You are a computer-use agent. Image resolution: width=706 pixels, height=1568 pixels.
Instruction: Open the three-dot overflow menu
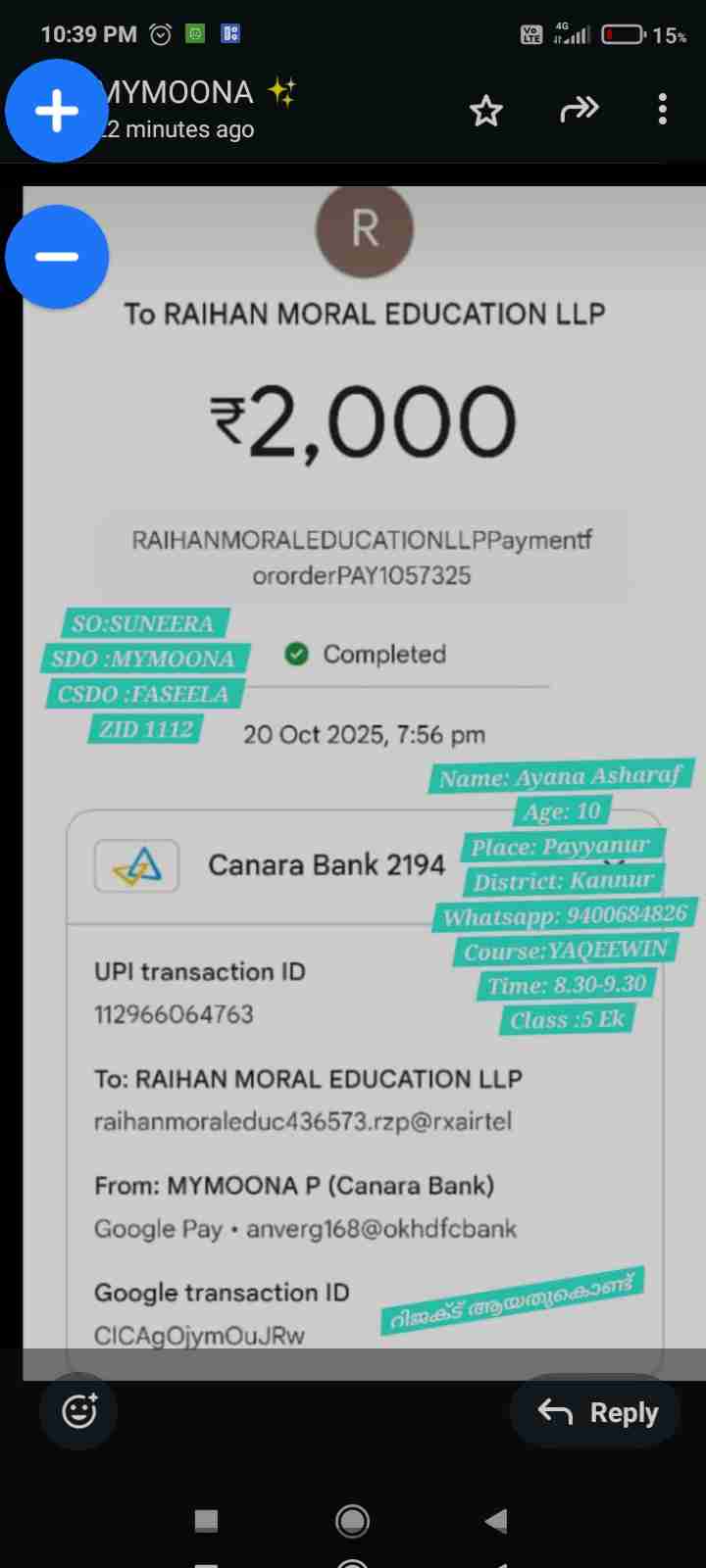(663, 109)
